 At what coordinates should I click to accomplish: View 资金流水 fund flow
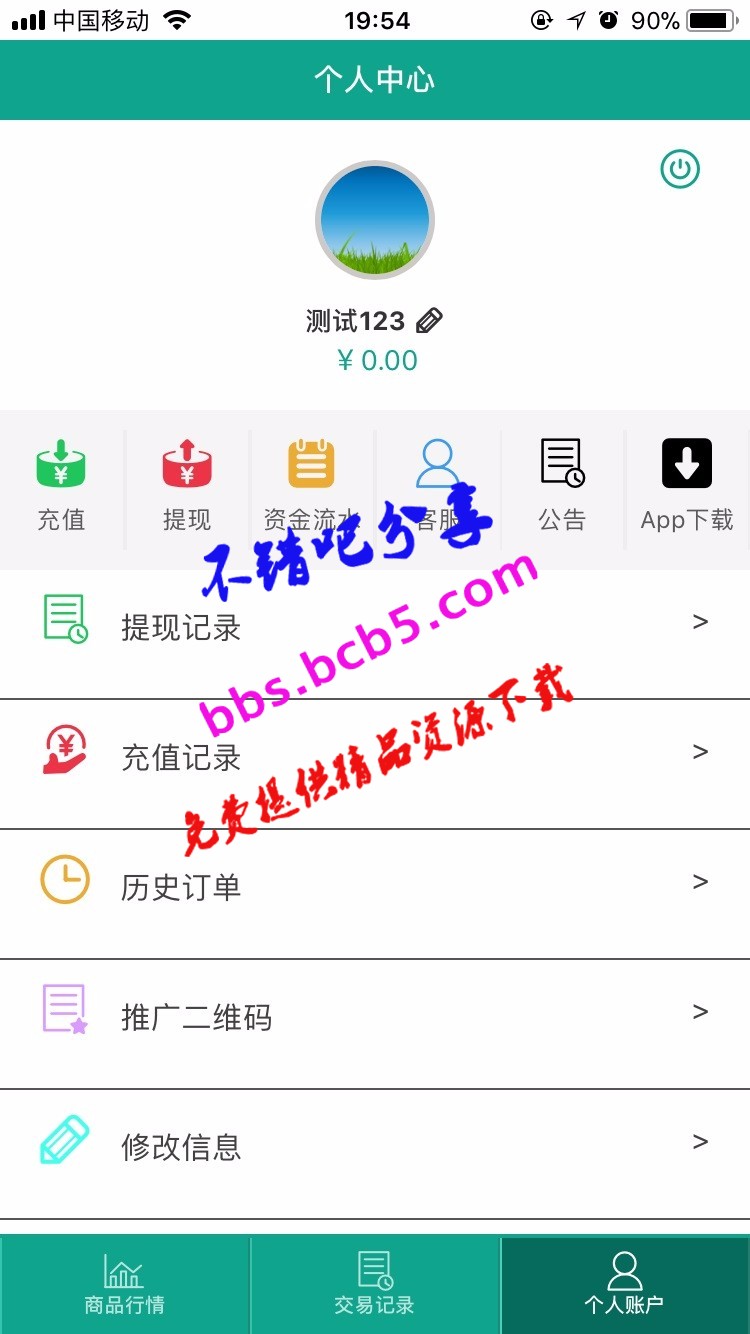[x=311, y=485]
